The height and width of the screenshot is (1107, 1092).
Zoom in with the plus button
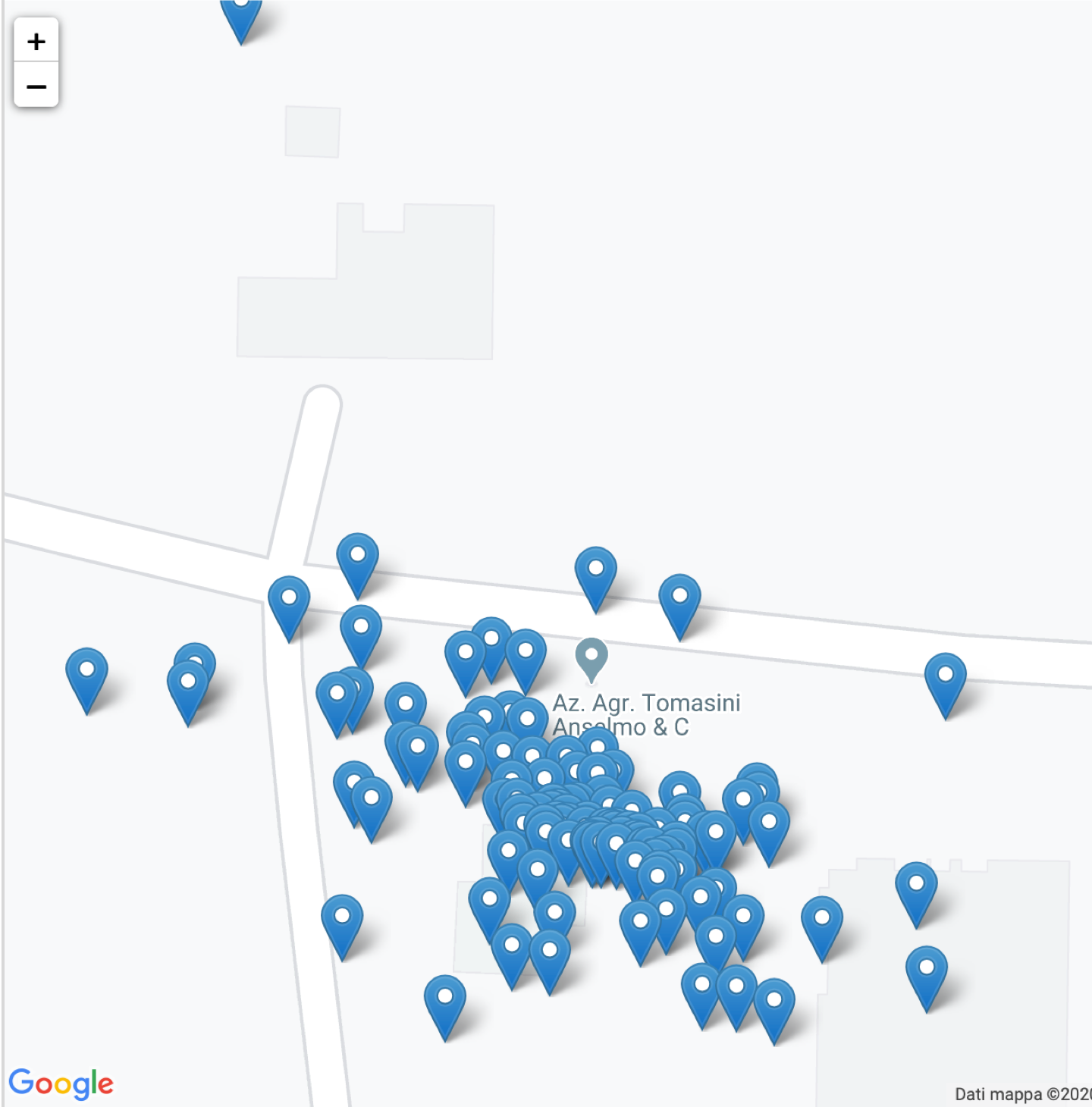[x=36, y=41]
